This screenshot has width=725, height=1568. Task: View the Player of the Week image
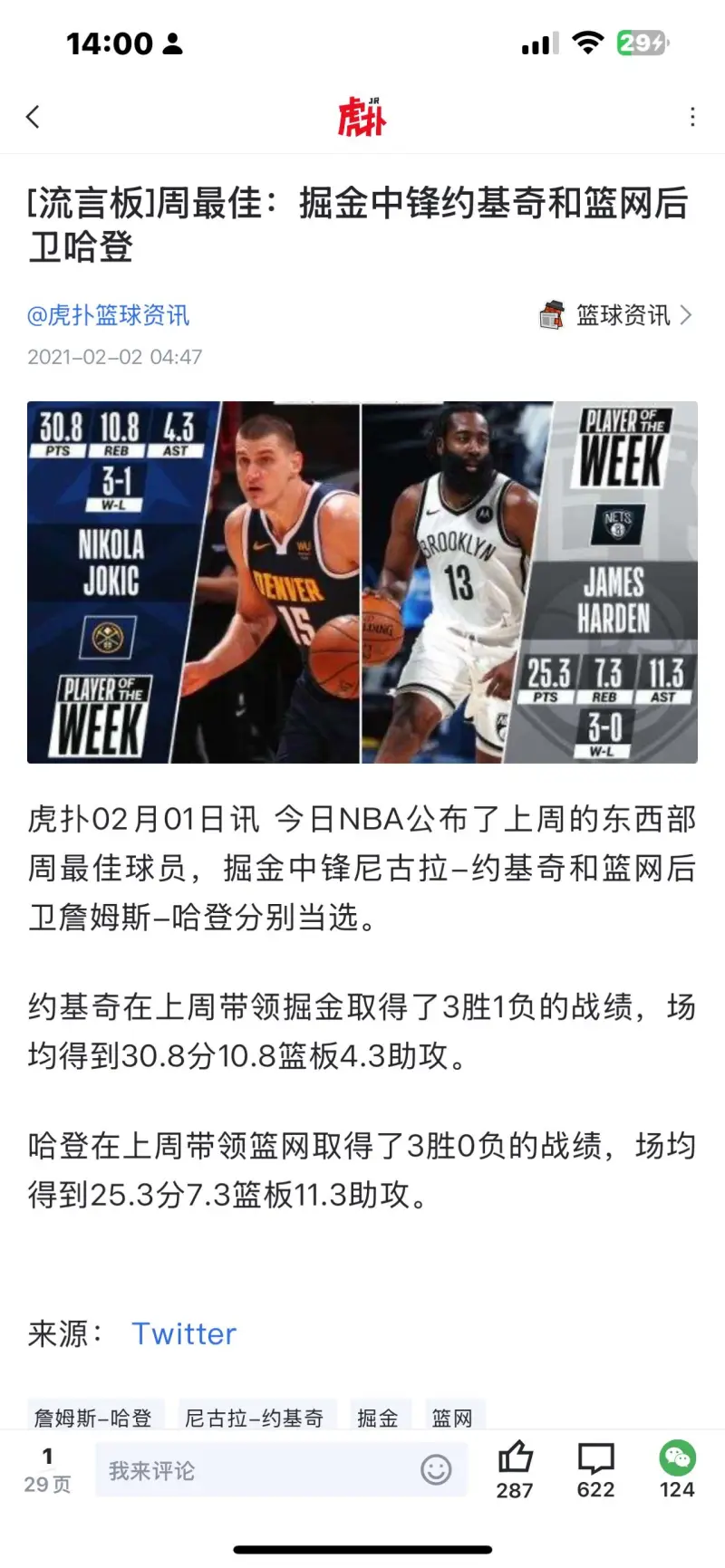[x=362, y=582]
